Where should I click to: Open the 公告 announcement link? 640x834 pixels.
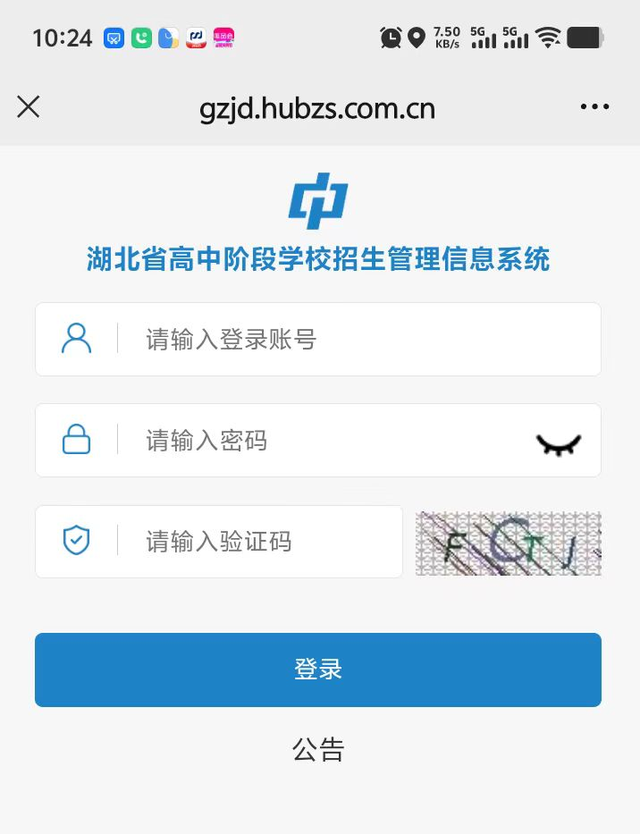[x=318, y=749]
